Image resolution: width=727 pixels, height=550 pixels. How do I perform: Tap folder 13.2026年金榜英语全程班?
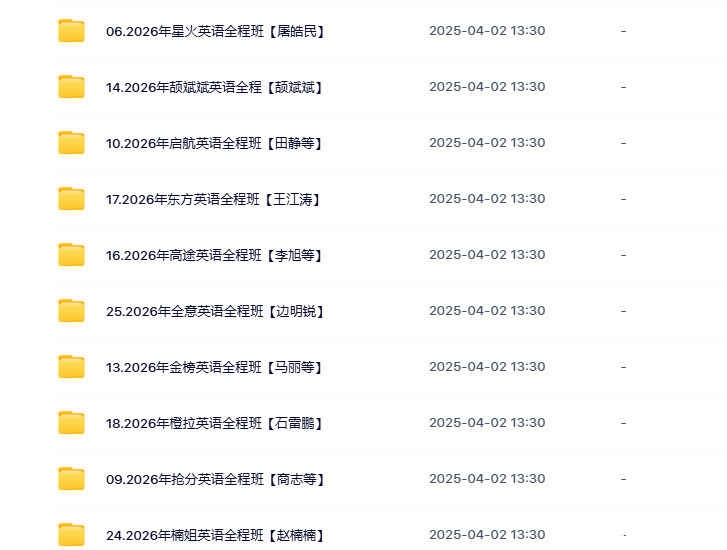click(x=214, y=367)
